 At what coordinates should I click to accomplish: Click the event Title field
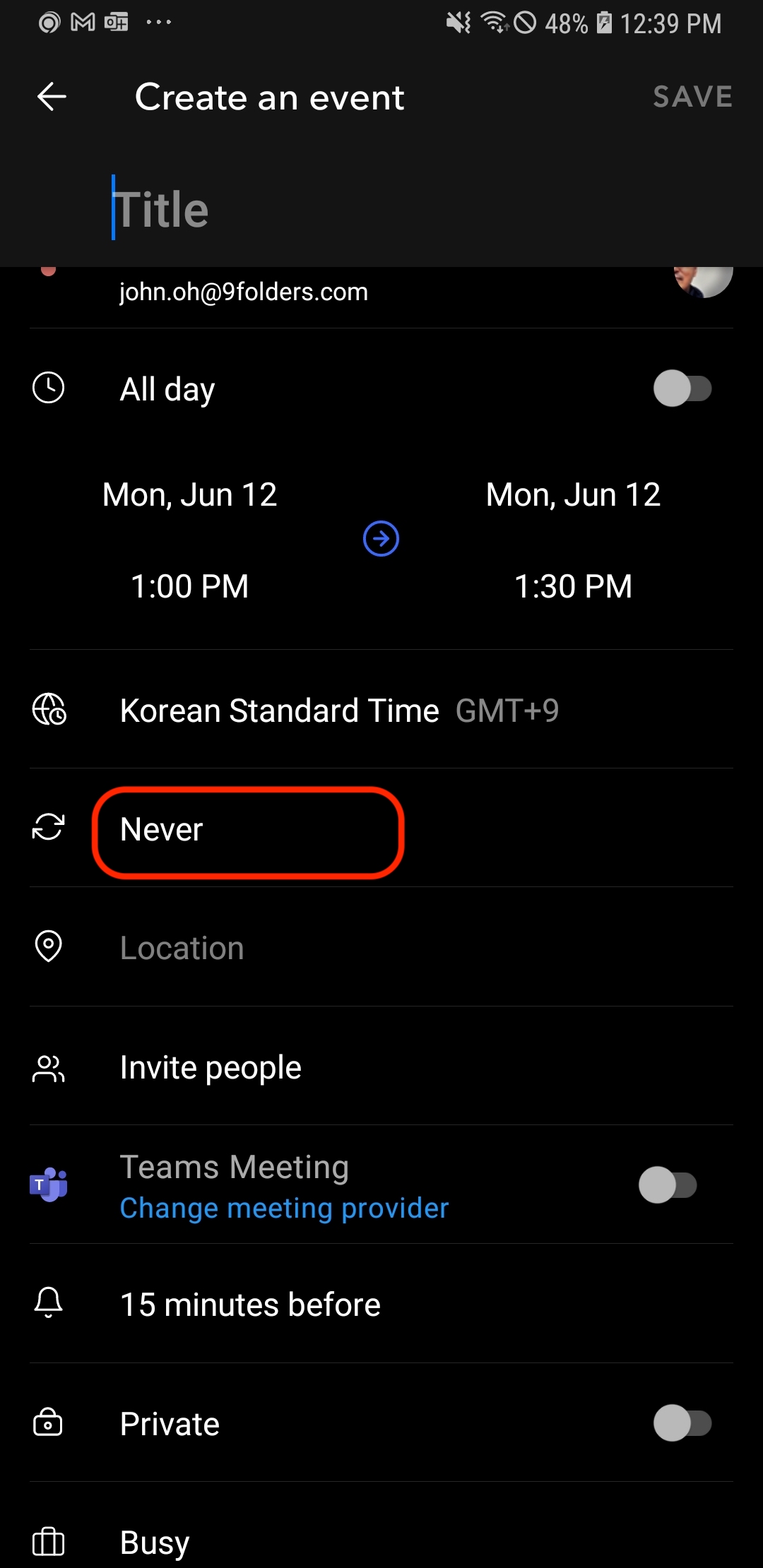click(x=283, y=208)
